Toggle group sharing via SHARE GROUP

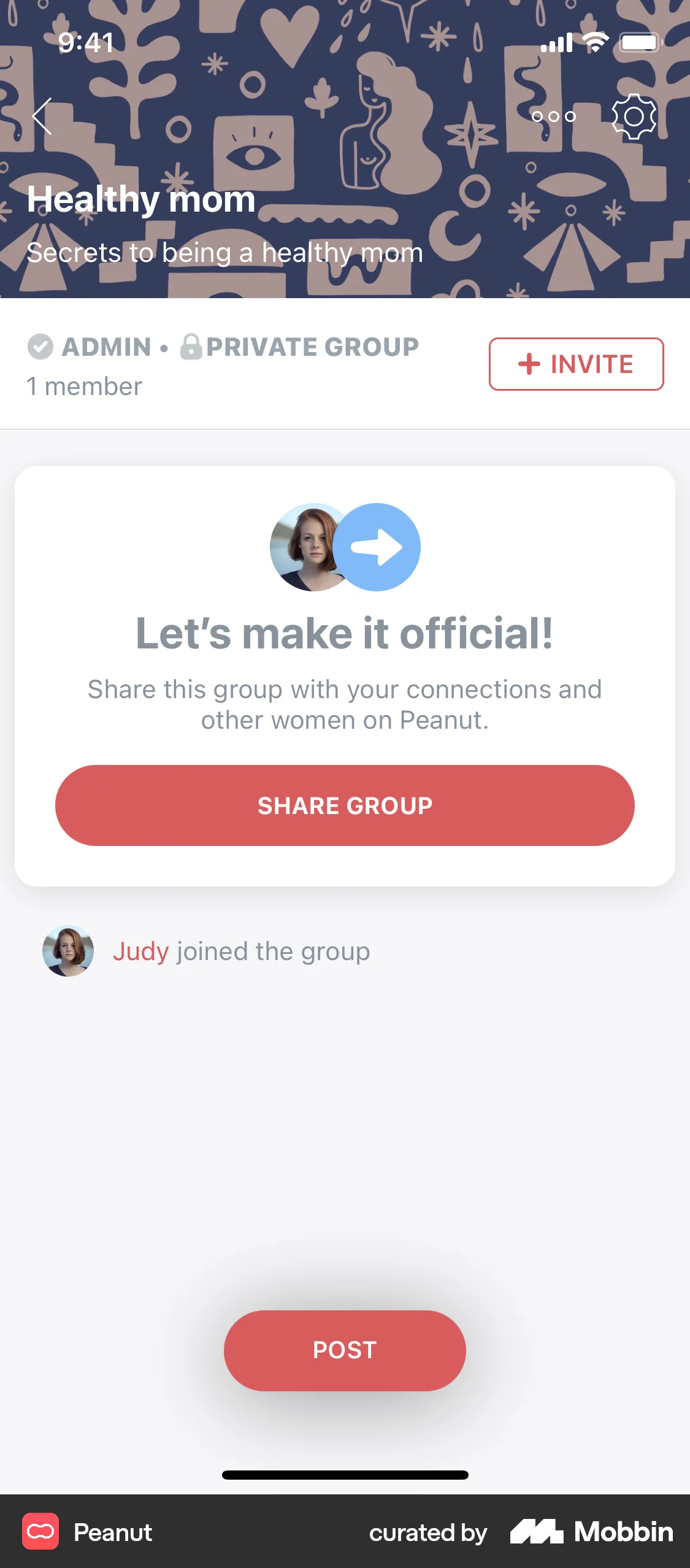(345, 805)
